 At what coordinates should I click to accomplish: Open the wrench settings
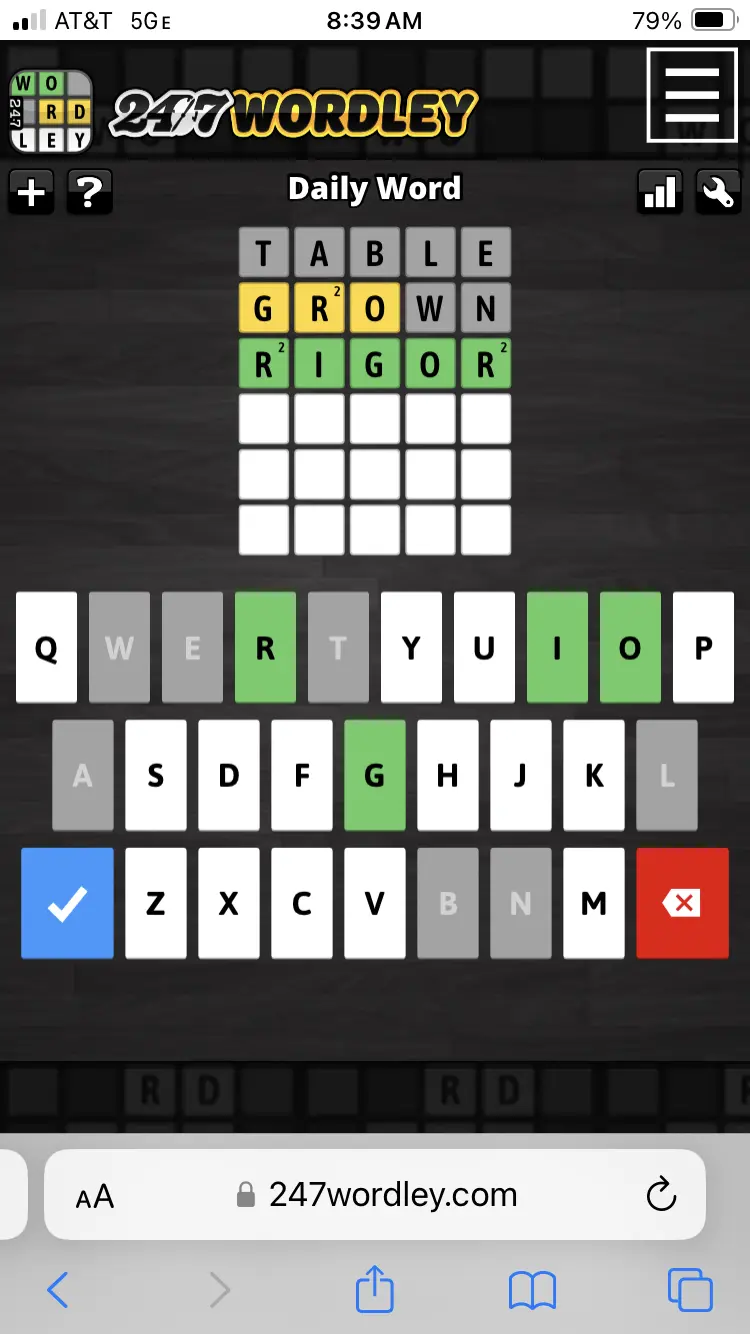[718, 191]
